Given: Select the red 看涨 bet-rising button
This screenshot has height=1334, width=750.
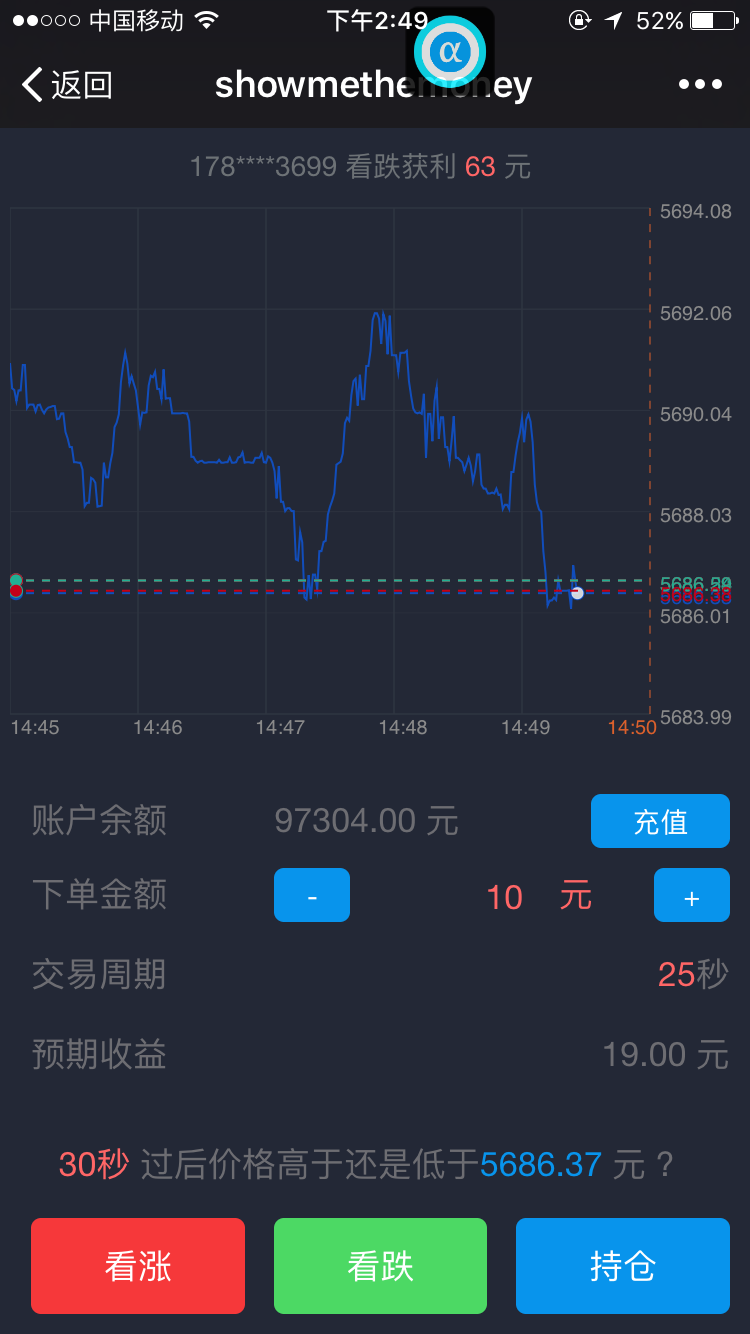Looking at the screenshot, I should (x=137, y=1265).
